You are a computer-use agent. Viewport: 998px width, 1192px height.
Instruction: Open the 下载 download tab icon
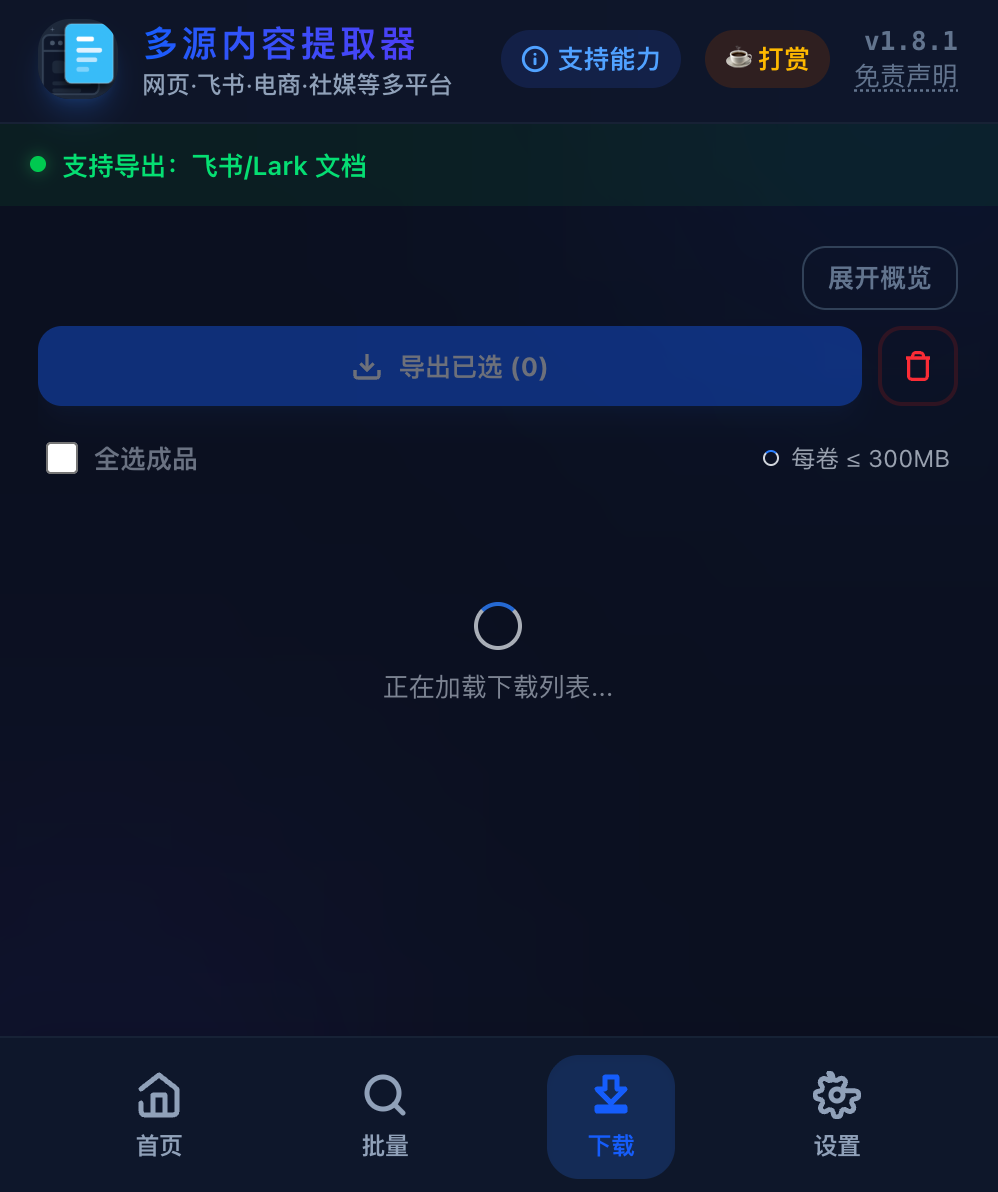pos(610,1094)
